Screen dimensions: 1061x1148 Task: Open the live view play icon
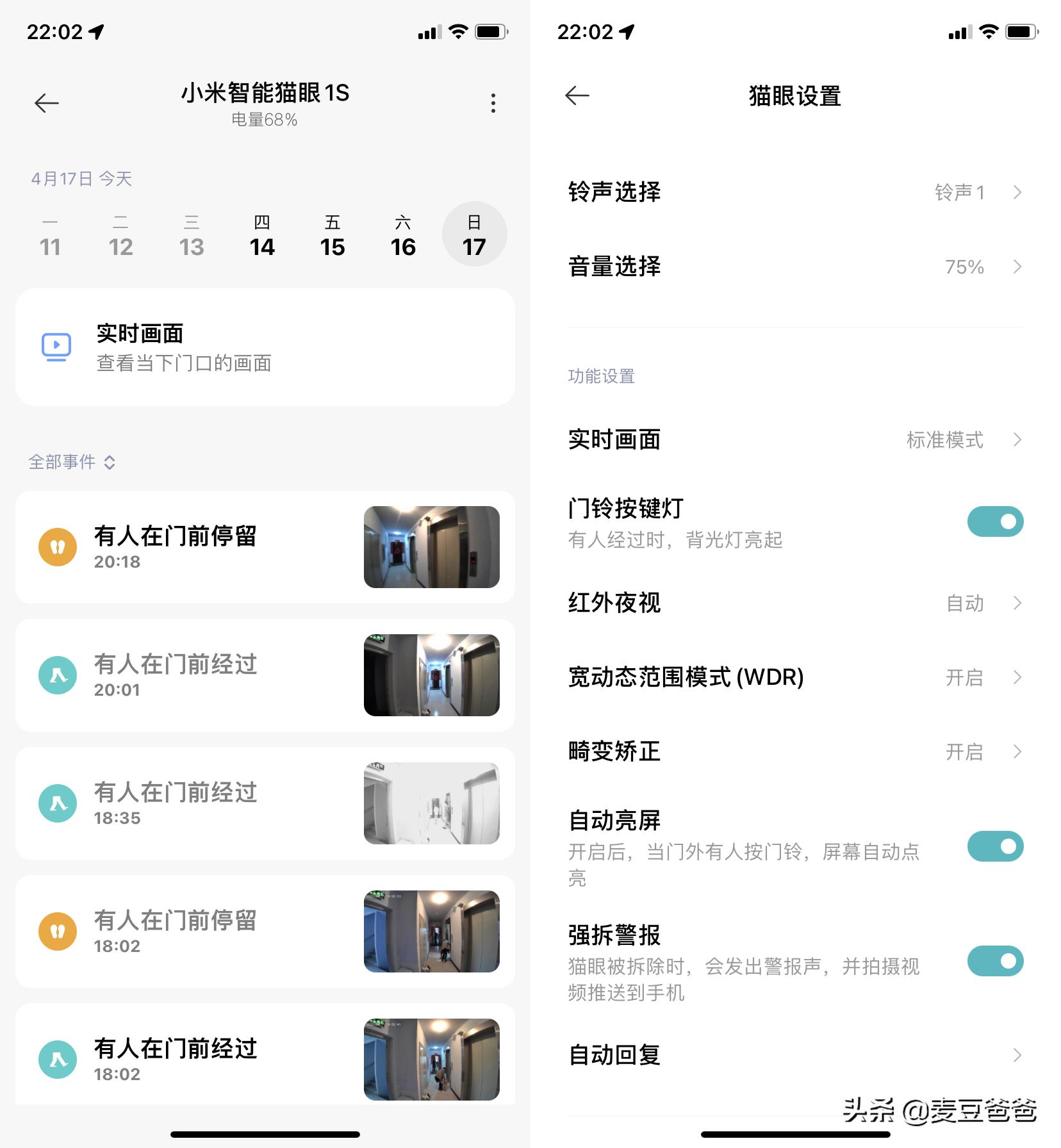coord(56,347)
